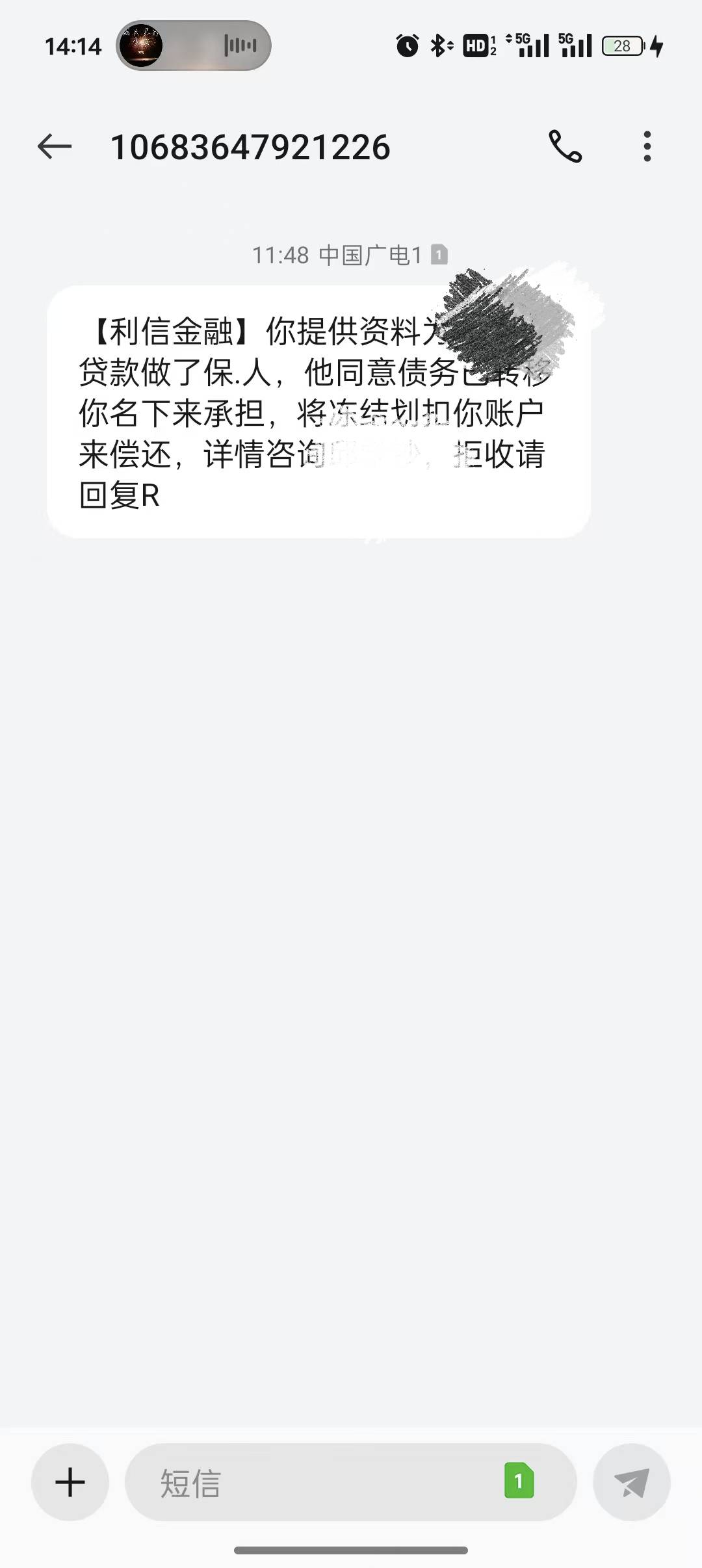
Task: Open the plus attachment button
Action: 70,1482
